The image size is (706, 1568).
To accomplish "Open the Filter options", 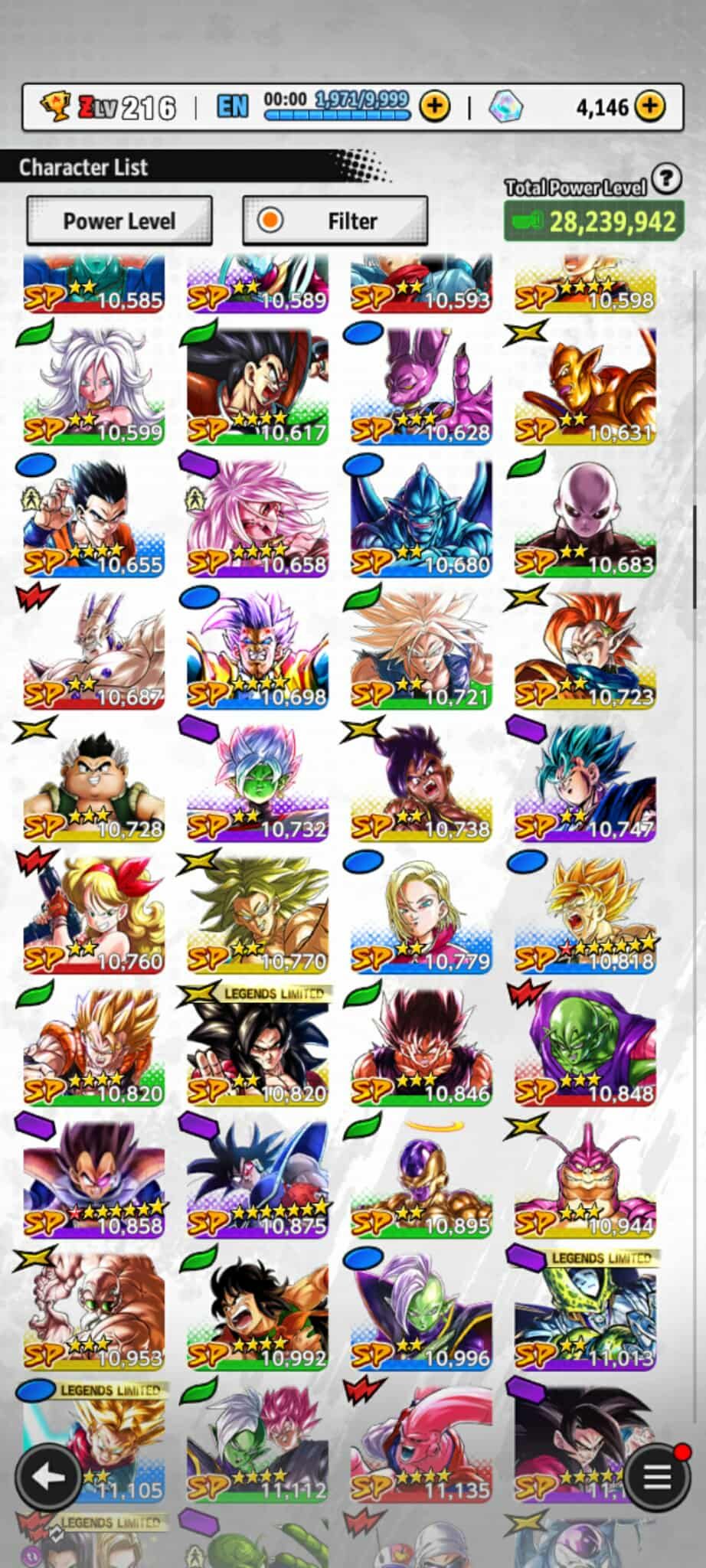I will (x=335, y=221).
